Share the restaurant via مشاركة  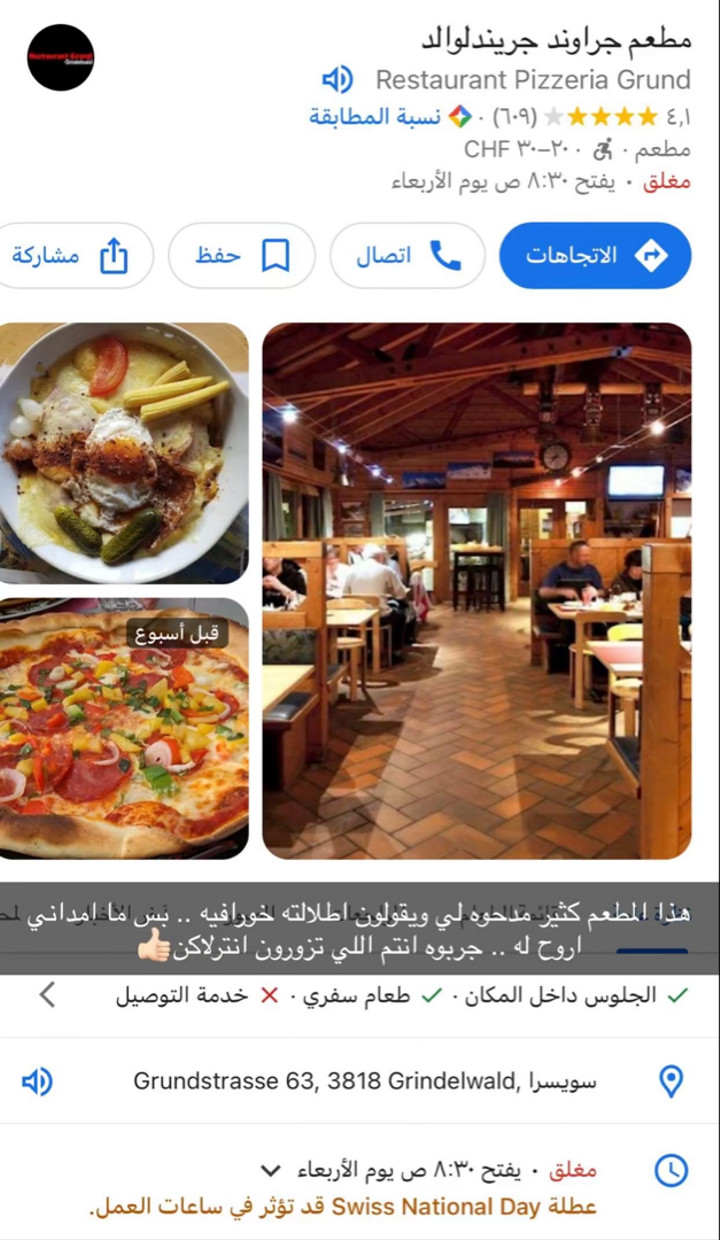[75, 256]
